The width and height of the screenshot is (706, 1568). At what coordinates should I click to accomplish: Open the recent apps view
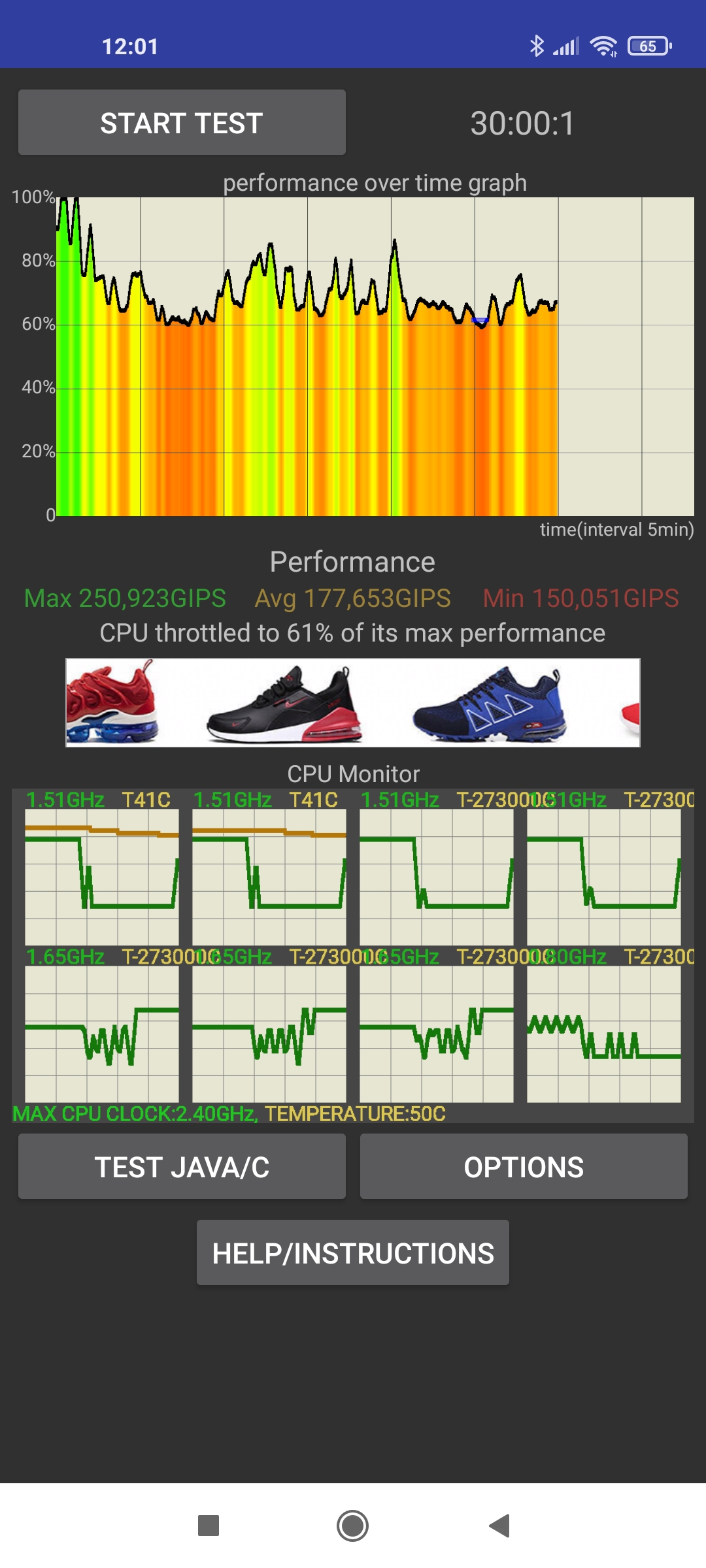[x=209, y=1526]
